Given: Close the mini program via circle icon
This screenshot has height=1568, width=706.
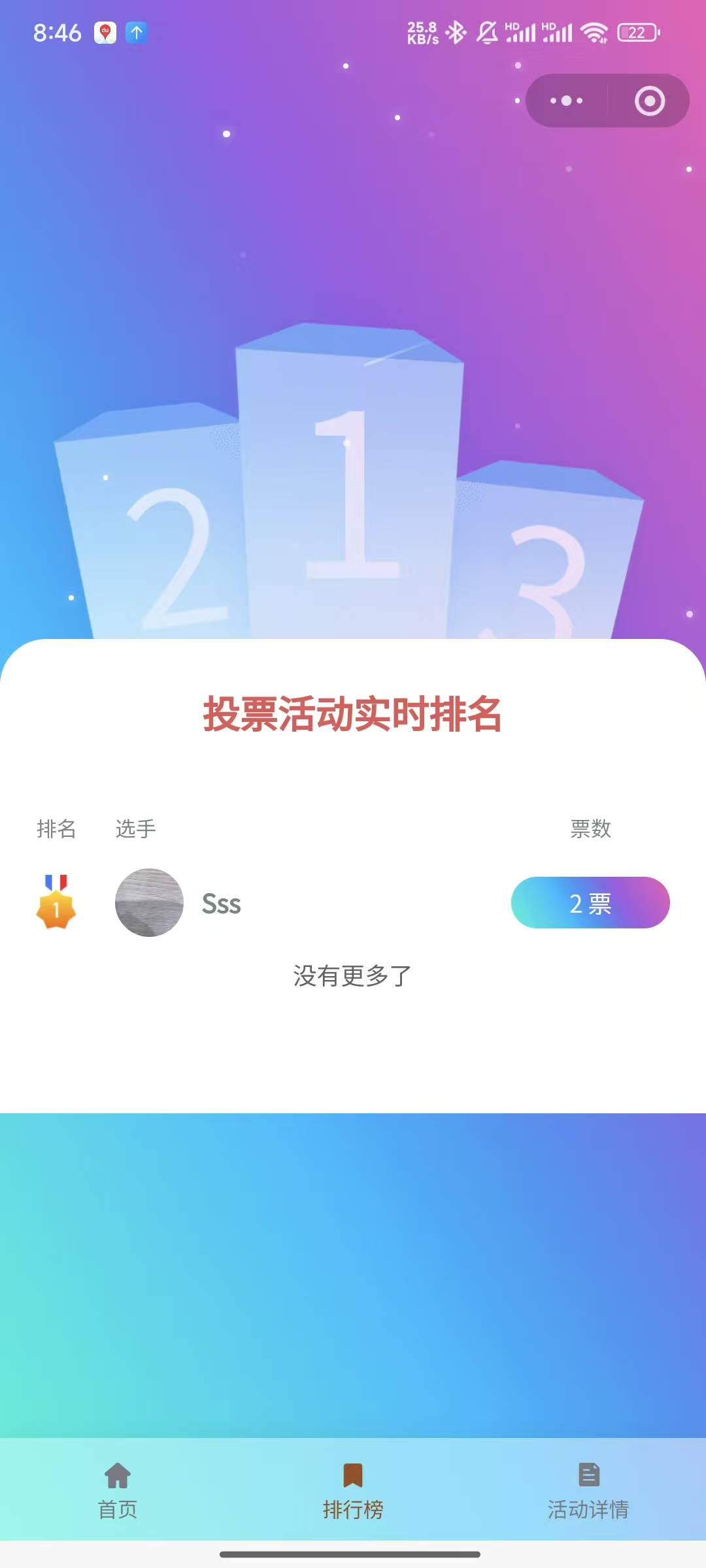Looking at the screenshot, I should (x=649, y=101).
